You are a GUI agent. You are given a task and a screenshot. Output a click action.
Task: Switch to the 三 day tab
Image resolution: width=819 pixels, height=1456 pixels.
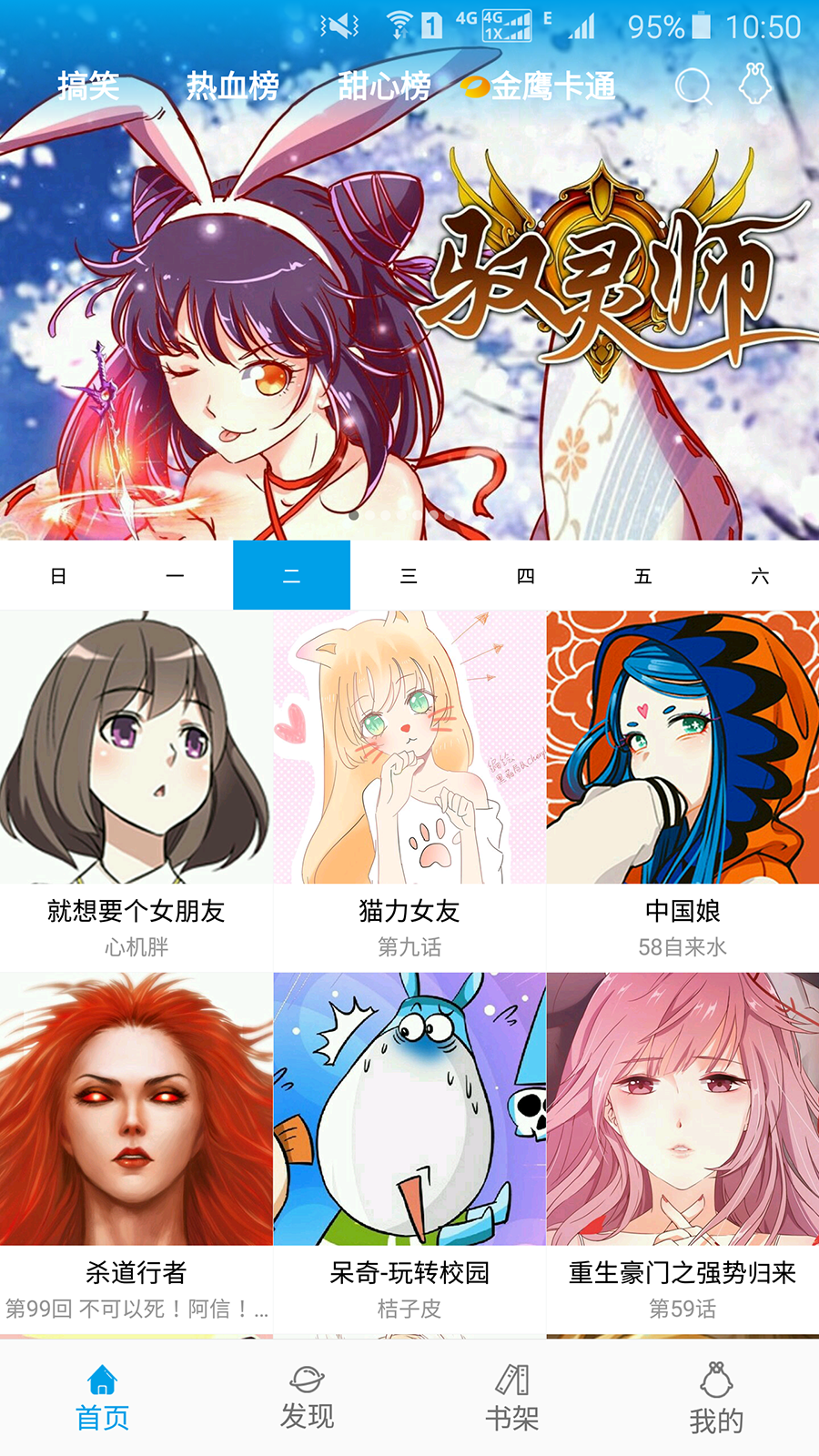tap(409, 576)
